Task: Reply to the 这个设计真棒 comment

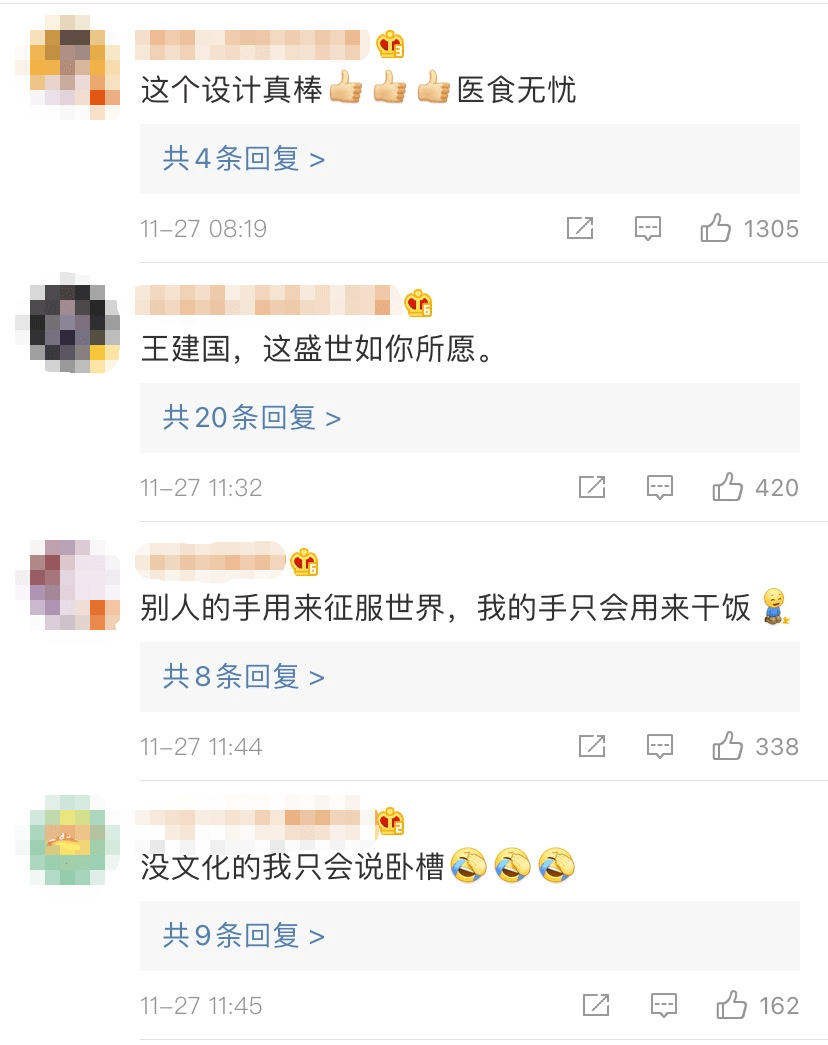Action: click(x=648, y=229)
